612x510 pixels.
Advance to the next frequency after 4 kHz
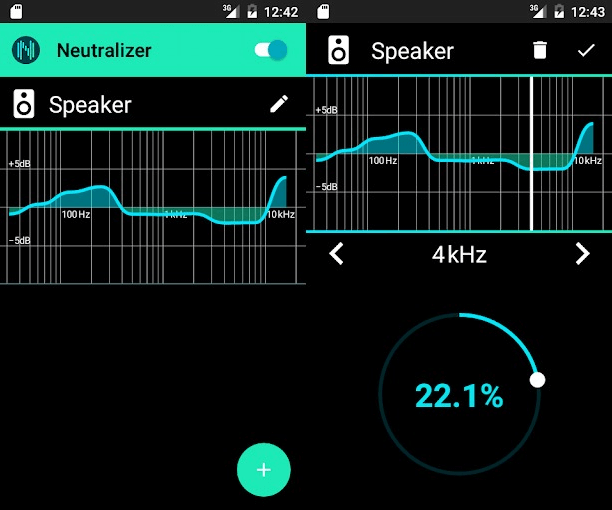[x=583, y=254]
